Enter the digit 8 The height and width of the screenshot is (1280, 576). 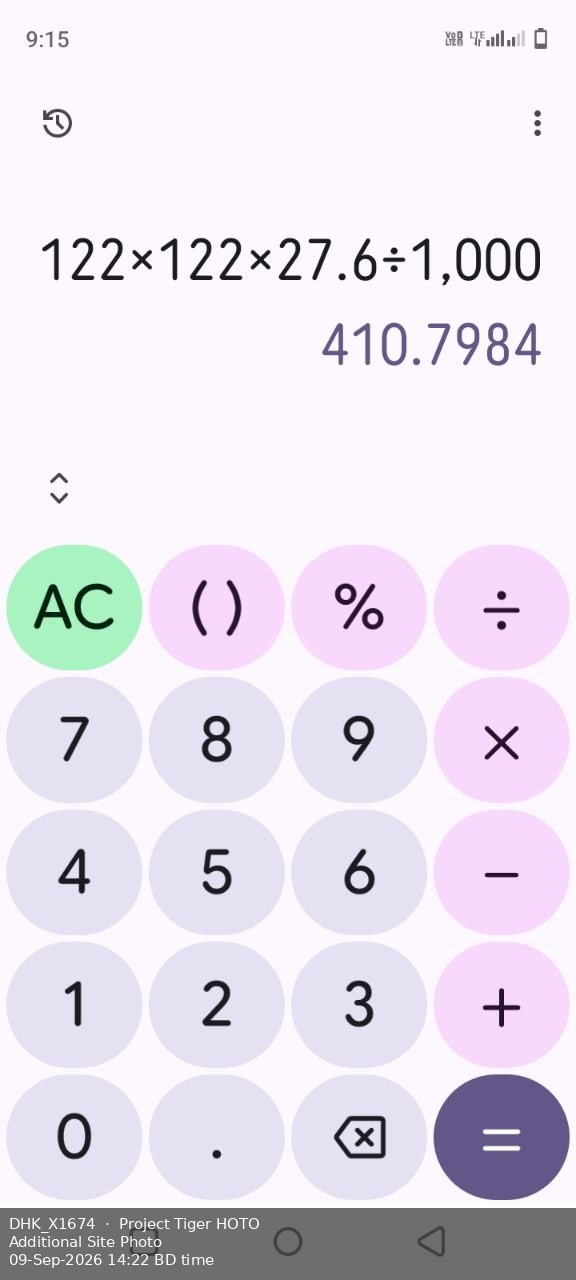(217, 740)
